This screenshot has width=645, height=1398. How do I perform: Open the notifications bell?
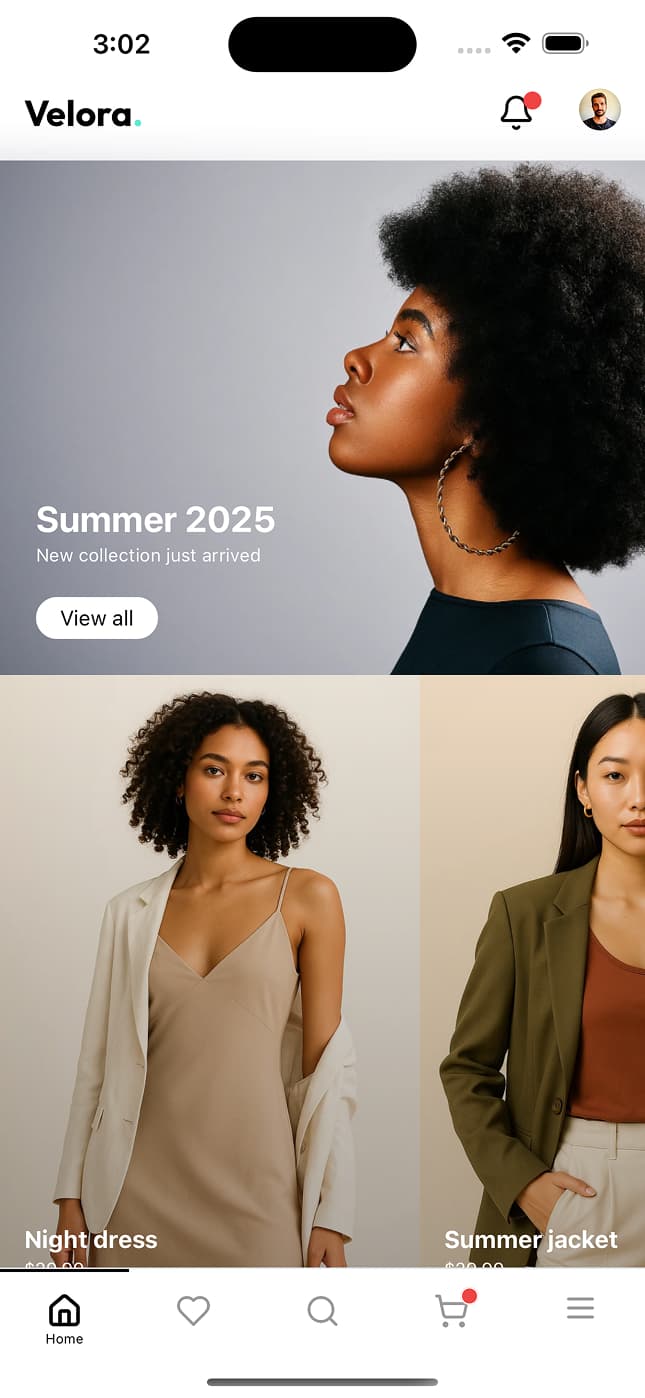pos(516,112)
